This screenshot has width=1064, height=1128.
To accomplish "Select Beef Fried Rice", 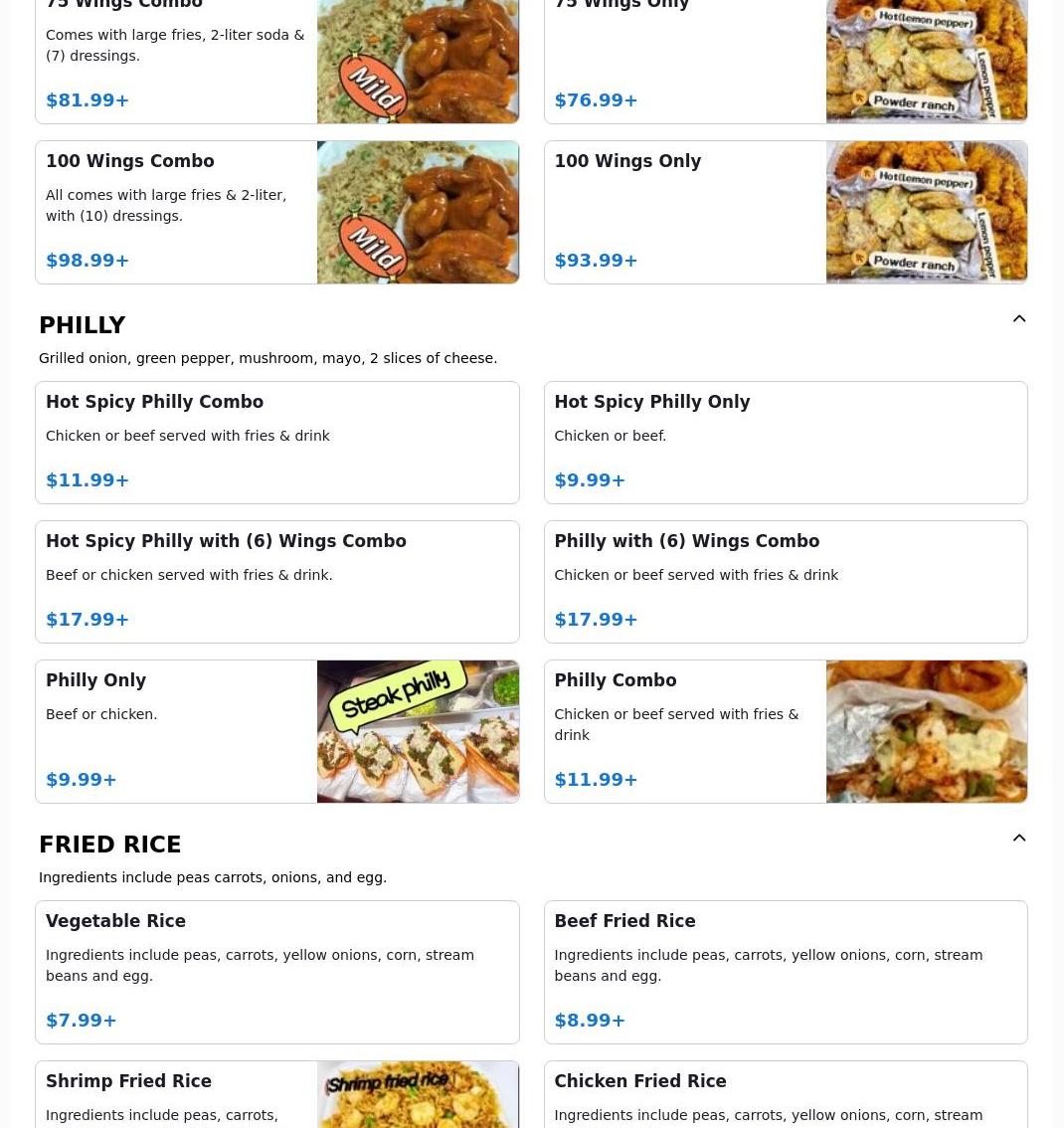I will point(785,972).
